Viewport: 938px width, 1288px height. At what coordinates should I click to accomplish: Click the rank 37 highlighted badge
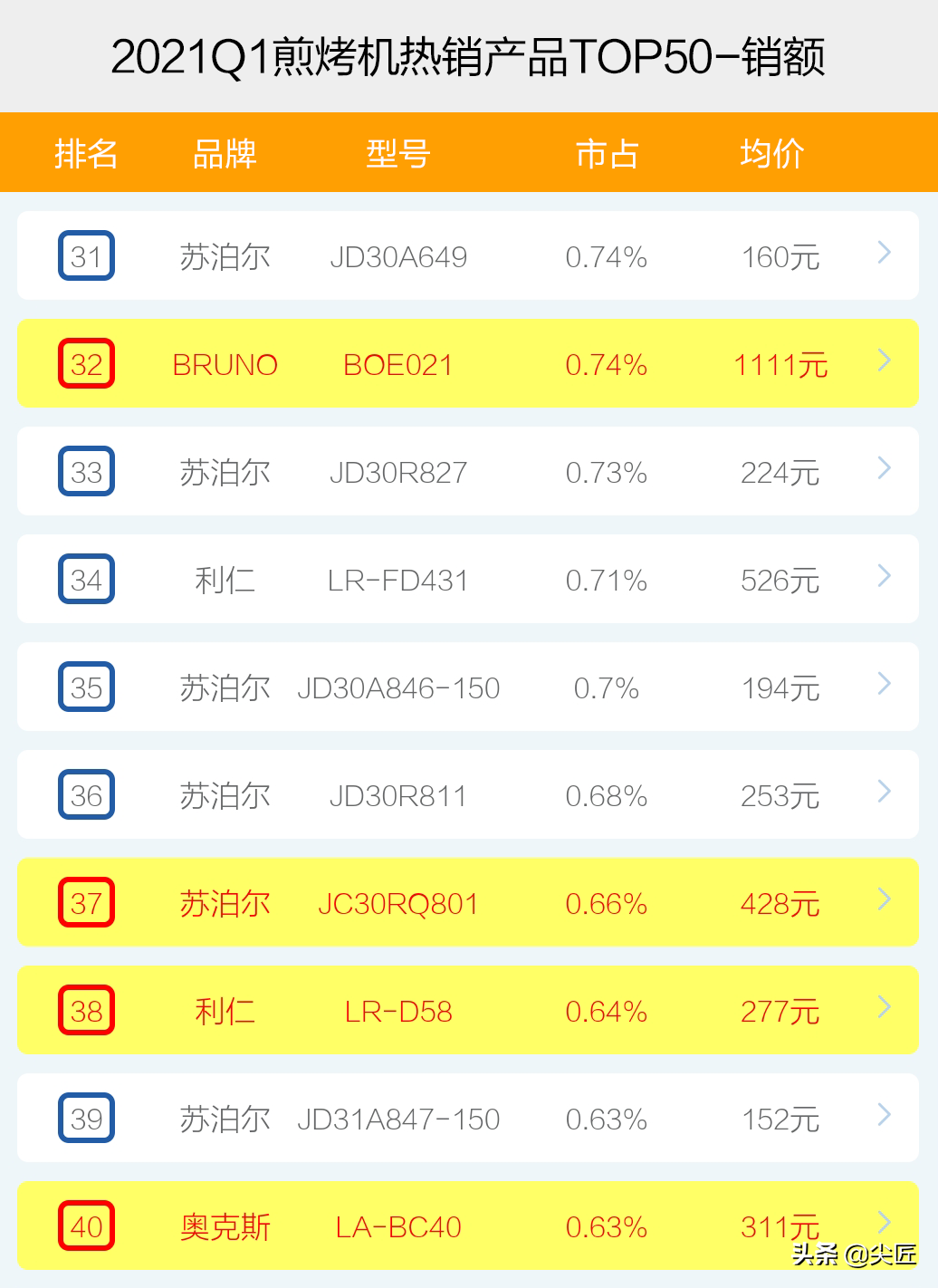pyautogui.click(x=86, y=902)
